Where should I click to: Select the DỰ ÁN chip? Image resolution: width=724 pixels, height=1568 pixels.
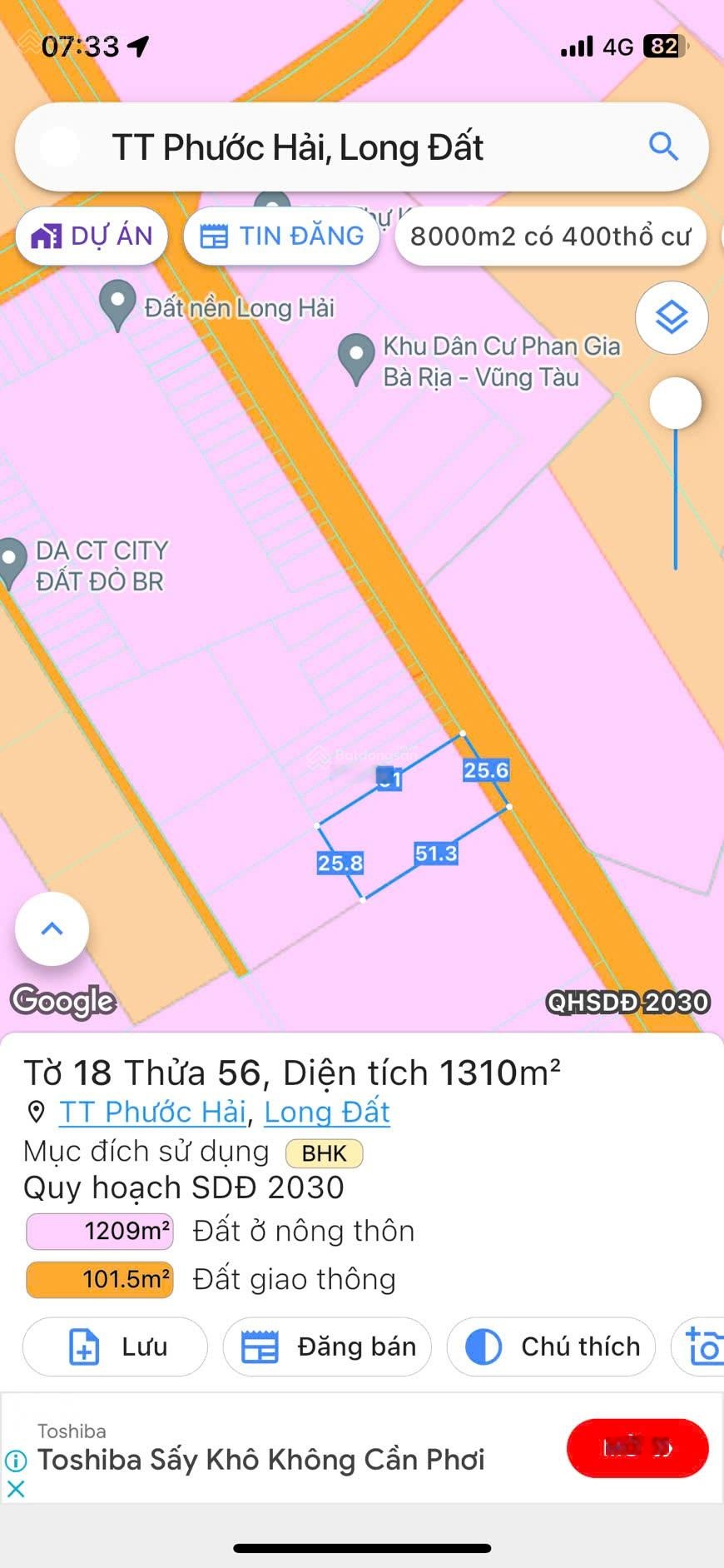click(x=92, y=236)
